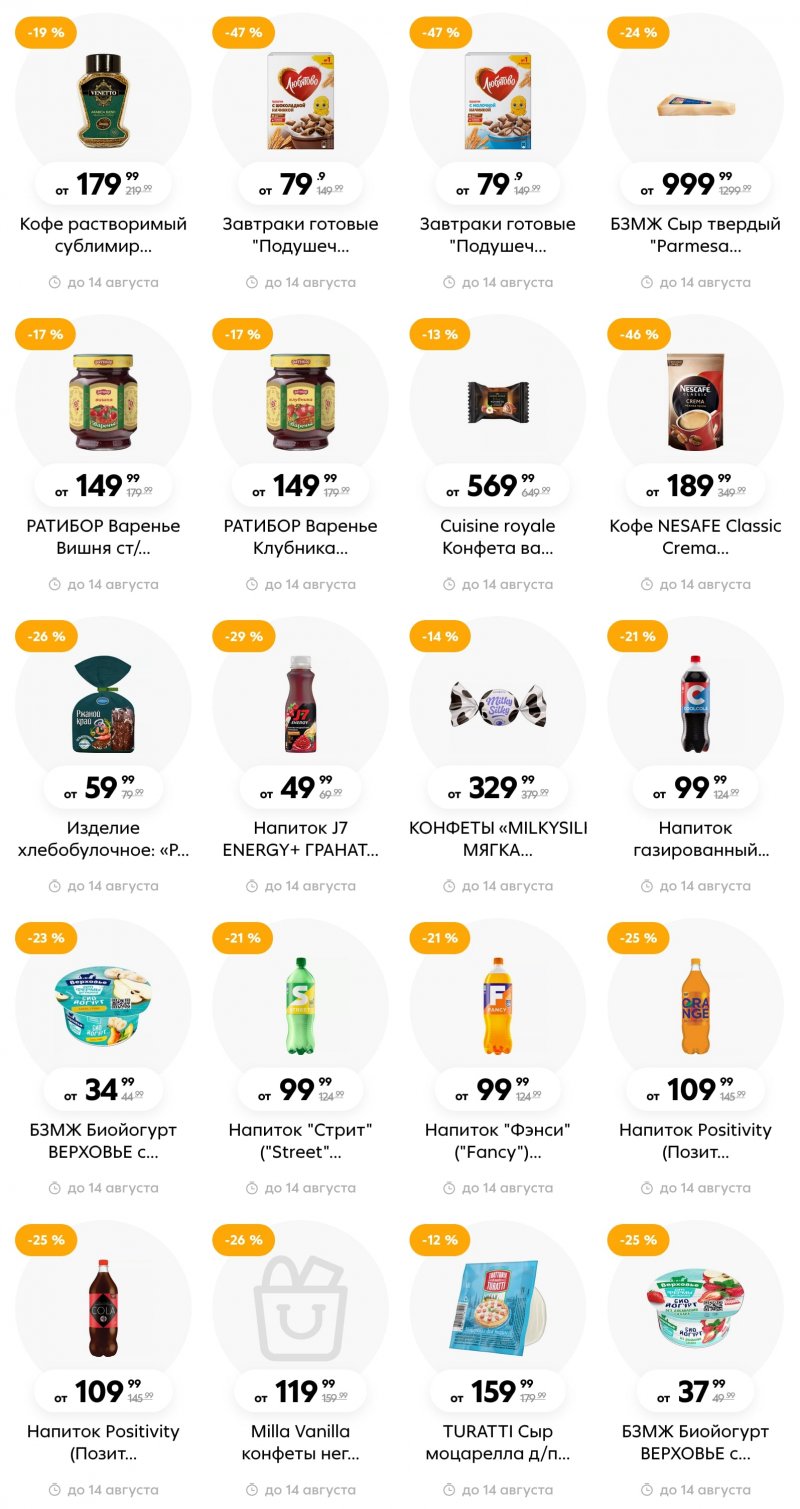Open Биойогурт Верховье card priced 34.99
Image resolution: width=800 pixels, height=1509 pixels.
click(x=104, y=1006)
